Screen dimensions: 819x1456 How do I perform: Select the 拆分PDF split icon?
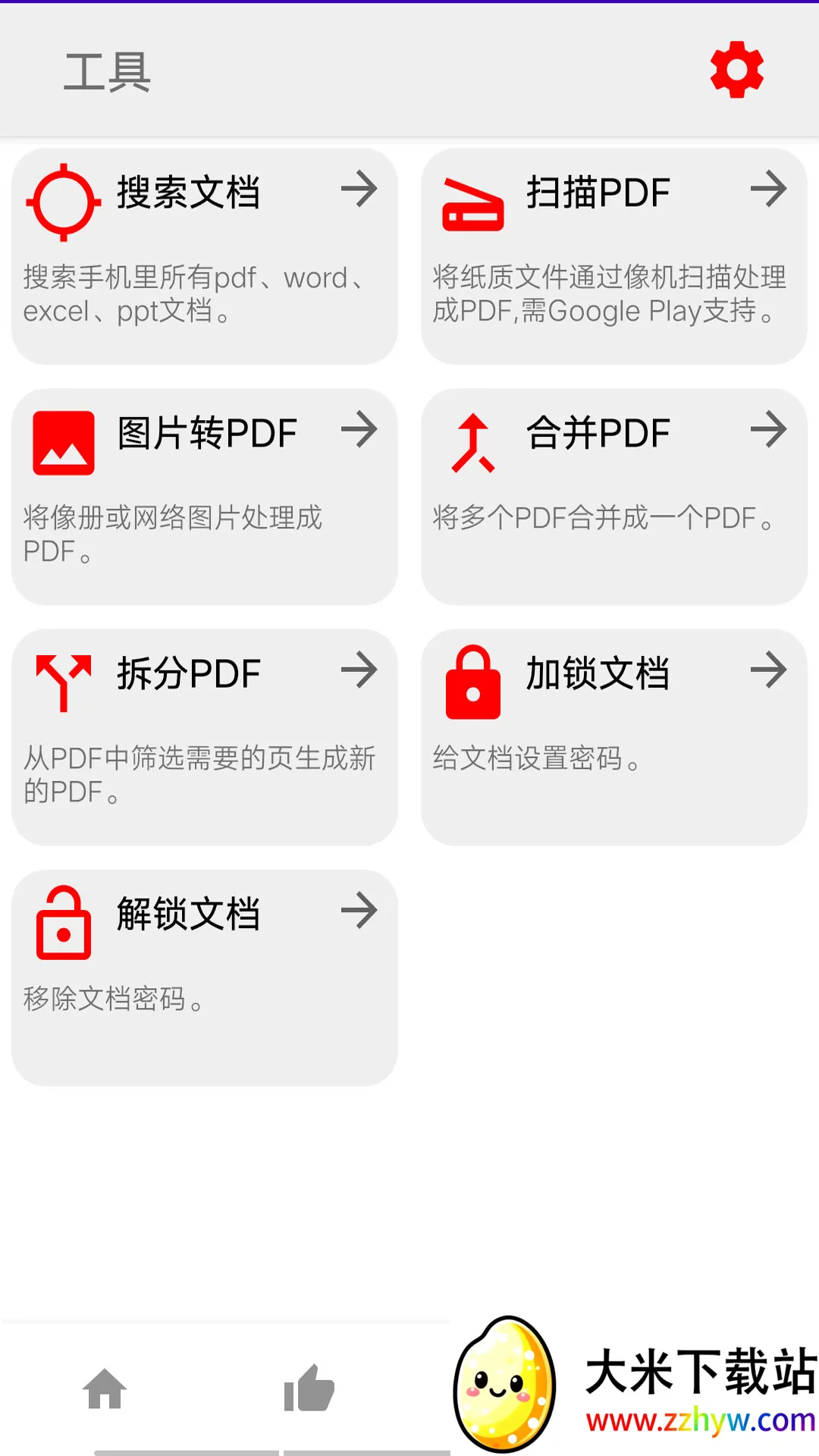[63, 681]
